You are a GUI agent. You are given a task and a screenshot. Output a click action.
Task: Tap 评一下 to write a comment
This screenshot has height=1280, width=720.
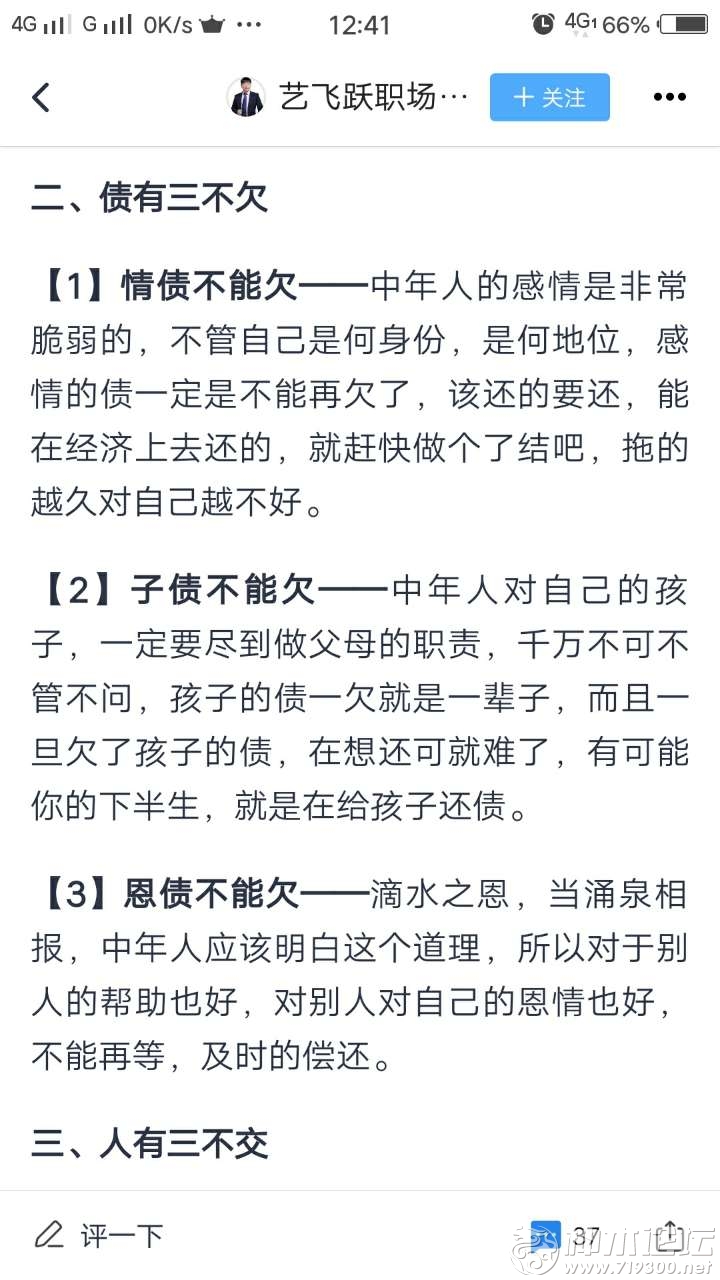point(98,1235)
